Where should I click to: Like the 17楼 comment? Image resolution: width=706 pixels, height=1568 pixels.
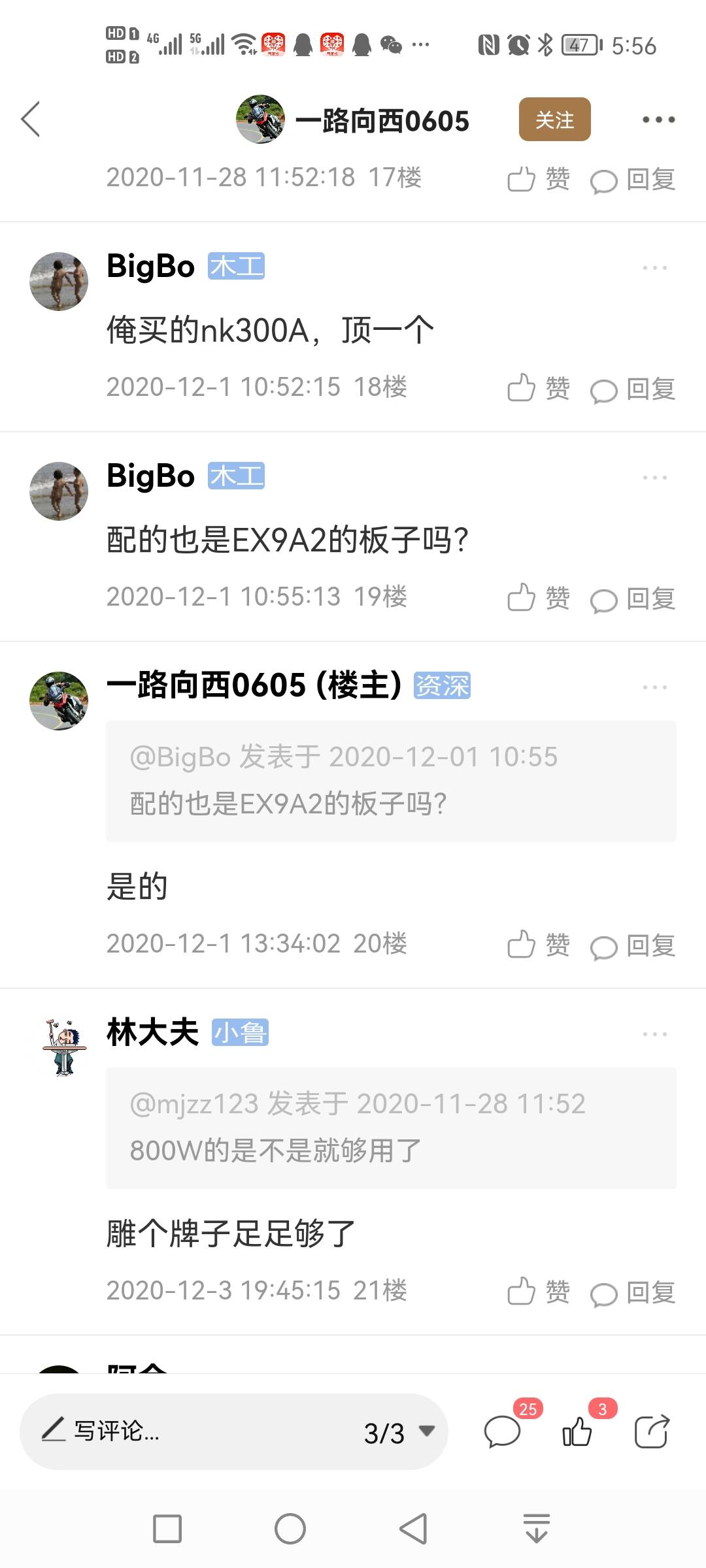[539, 179]
